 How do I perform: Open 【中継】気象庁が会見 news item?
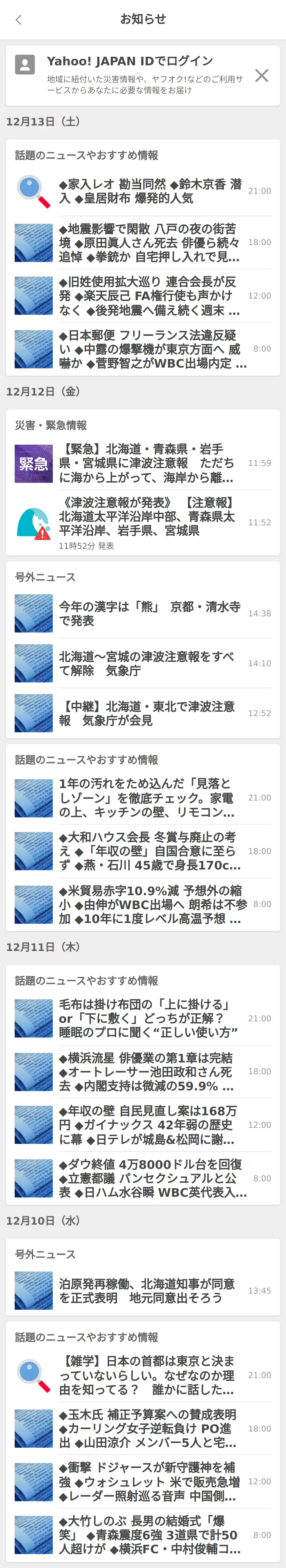(150, 713)
